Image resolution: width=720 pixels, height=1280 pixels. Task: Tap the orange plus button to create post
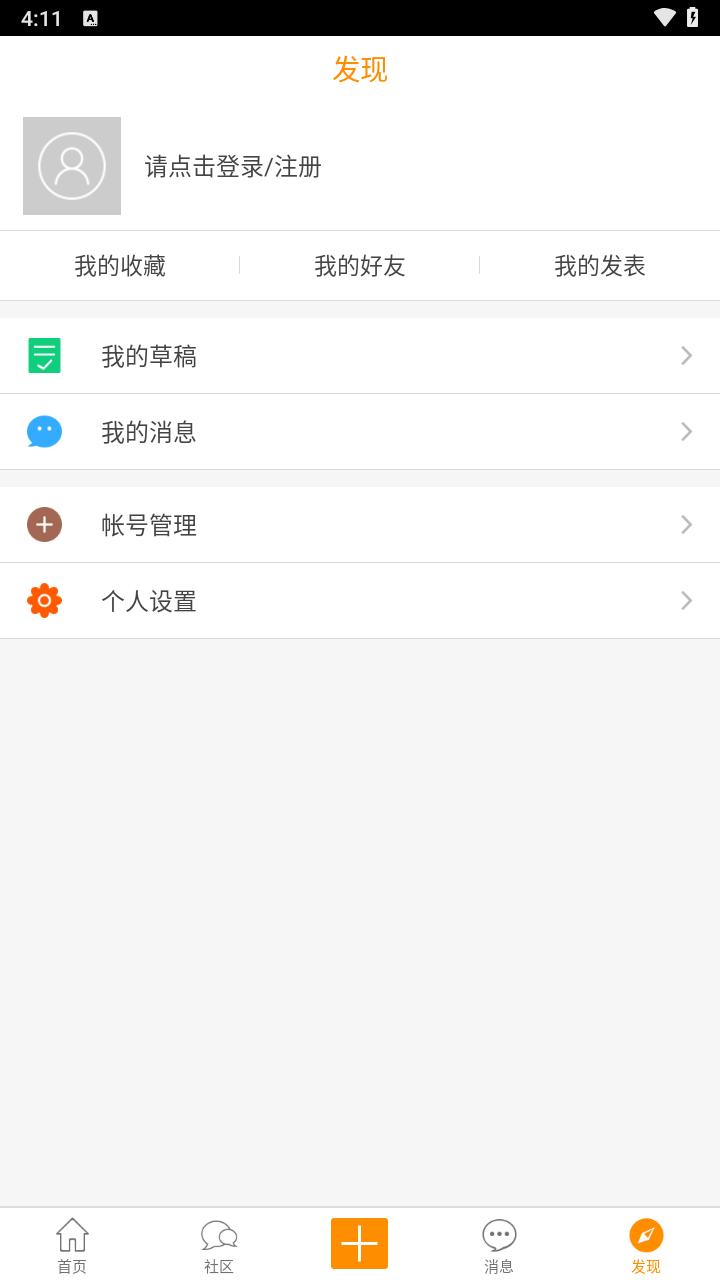[359, 1243]
